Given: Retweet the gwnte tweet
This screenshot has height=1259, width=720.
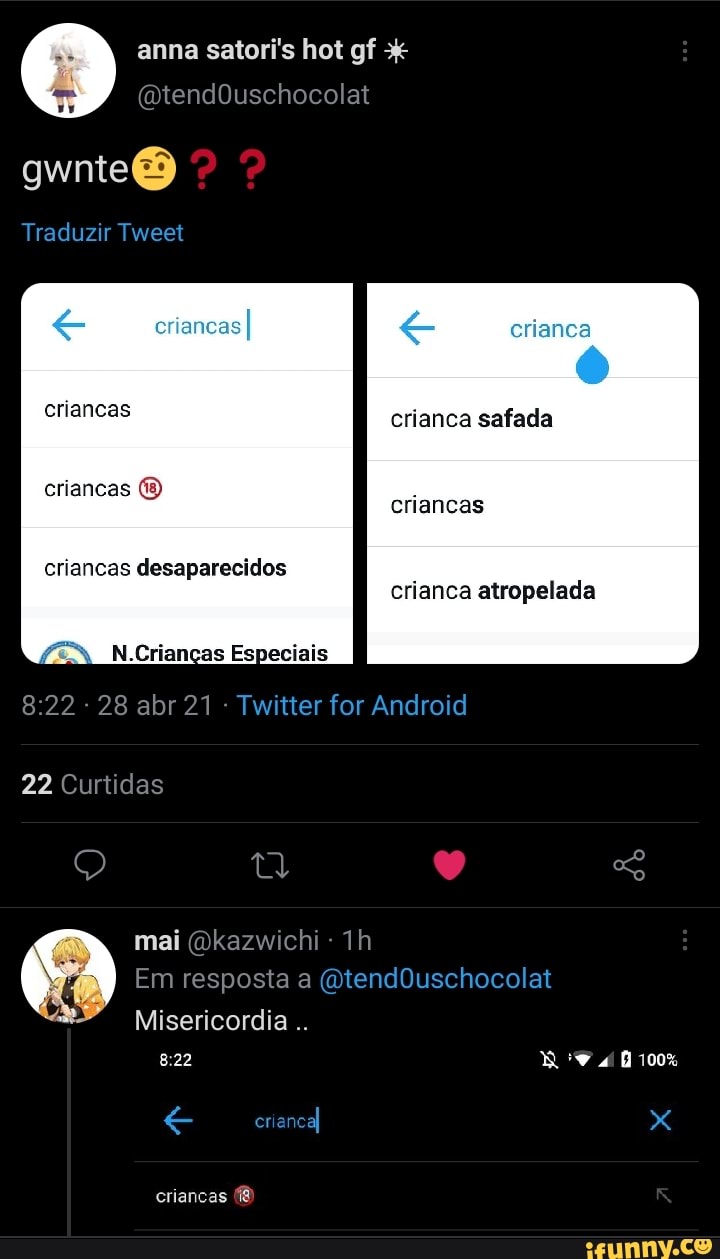Looking at the screenshot, I should click(270, 864).
